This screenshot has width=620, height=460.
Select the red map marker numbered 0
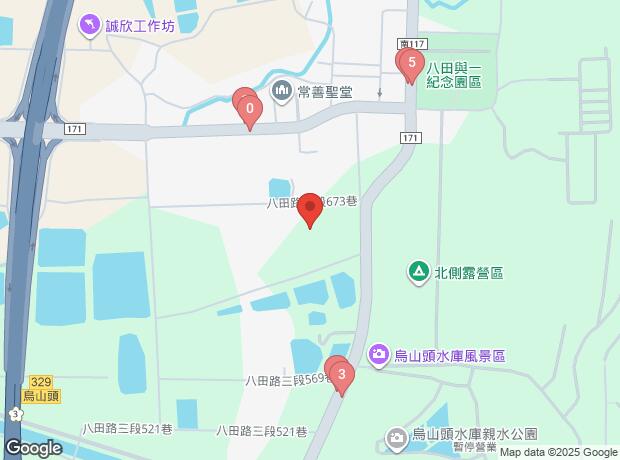coord(249,109)
